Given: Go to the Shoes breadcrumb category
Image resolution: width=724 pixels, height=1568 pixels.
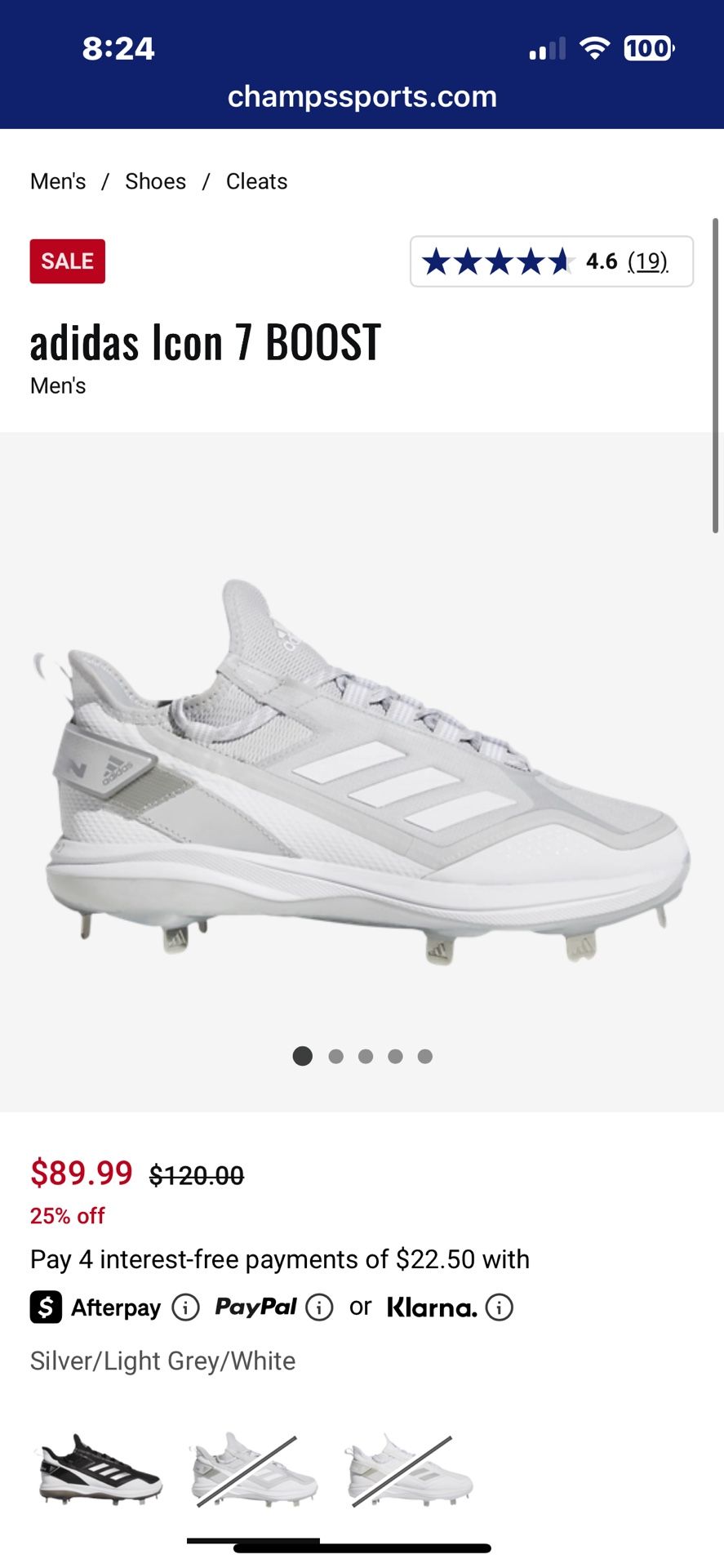Looking at the screenshot, I should (x=155, y=181).
